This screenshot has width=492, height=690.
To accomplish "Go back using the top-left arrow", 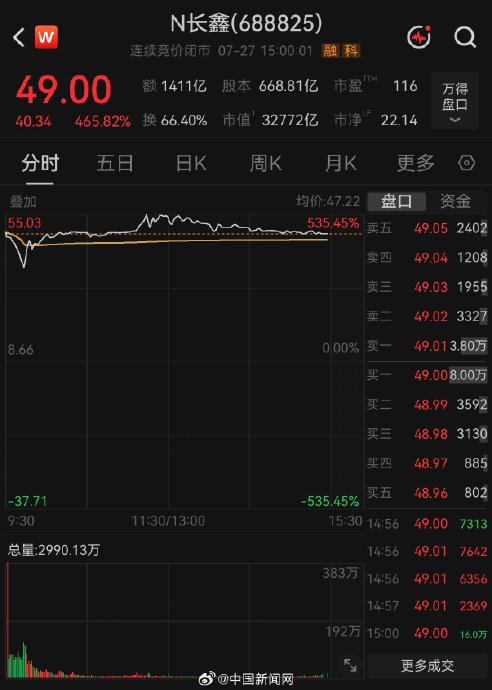I will point(19,37).
